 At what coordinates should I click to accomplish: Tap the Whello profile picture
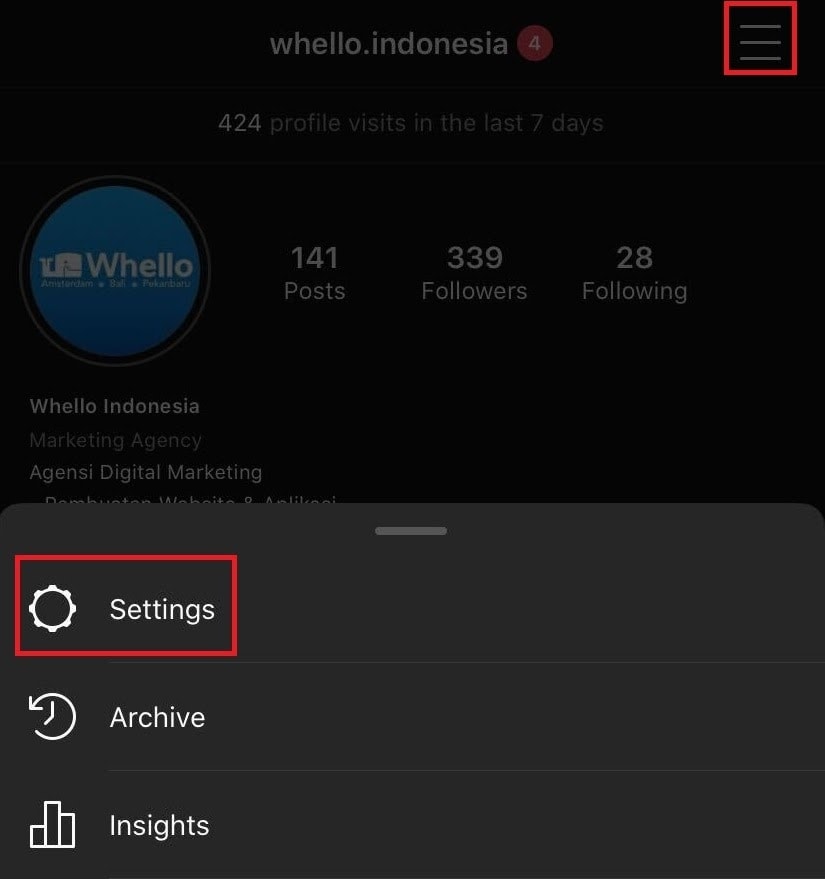115,270
